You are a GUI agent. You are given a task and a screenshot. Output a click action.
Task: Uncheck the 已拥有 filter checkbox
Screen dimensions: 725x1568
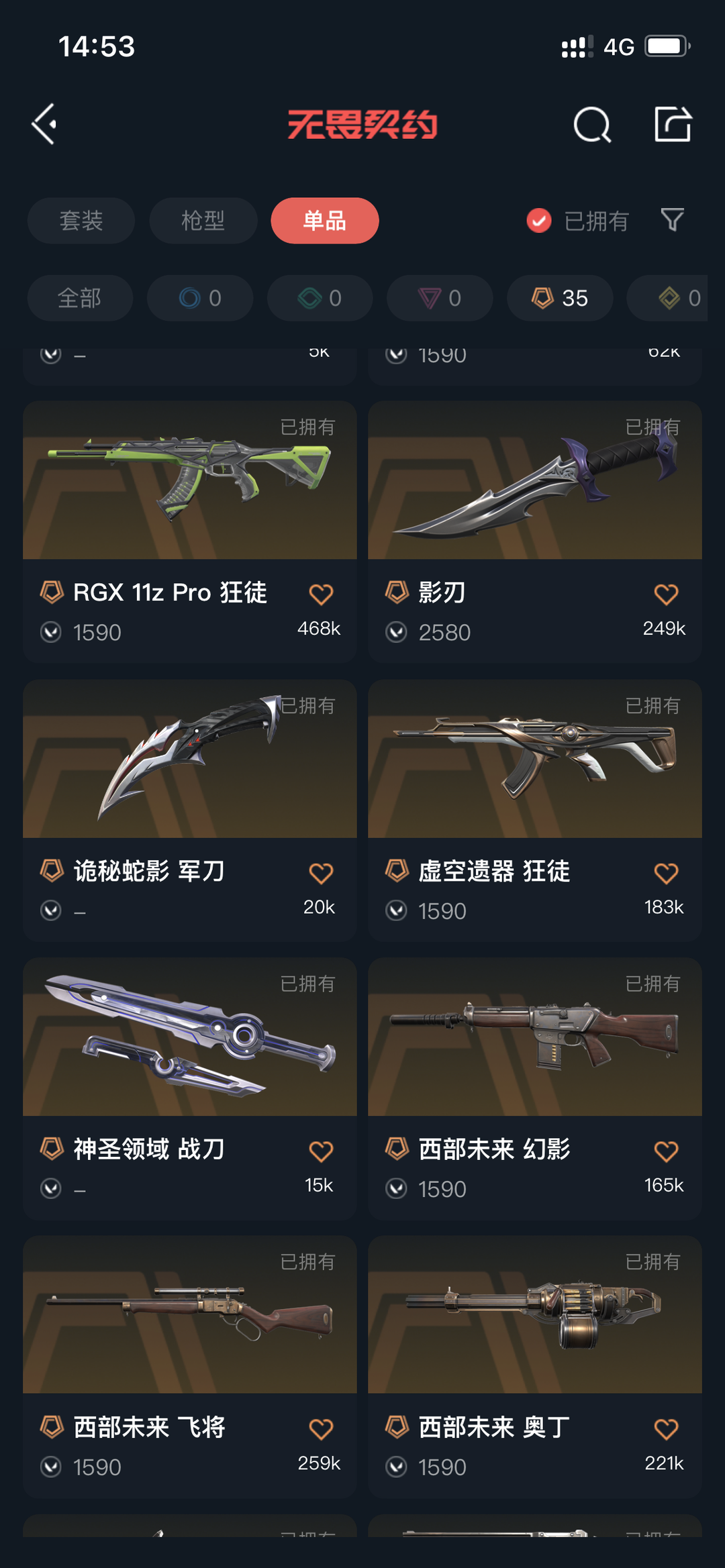[x=539, y=221]
